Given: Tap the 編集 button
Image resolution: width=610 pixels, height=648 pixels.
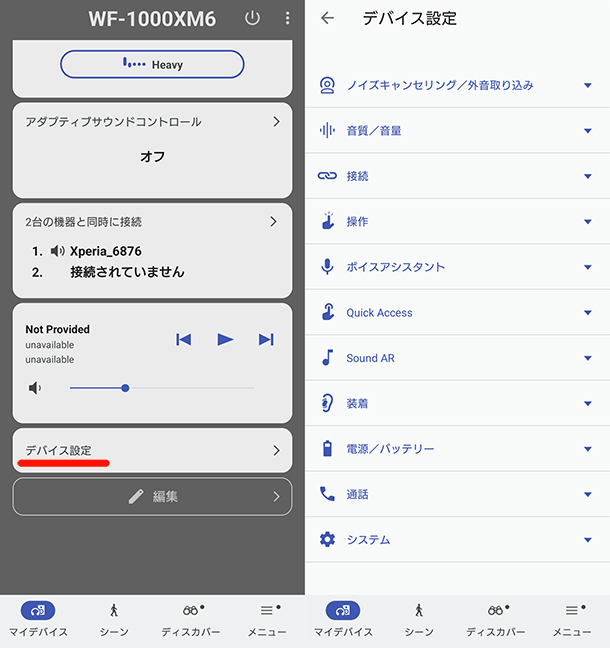Looking at the screenshot, I should (x=152, y=496).
